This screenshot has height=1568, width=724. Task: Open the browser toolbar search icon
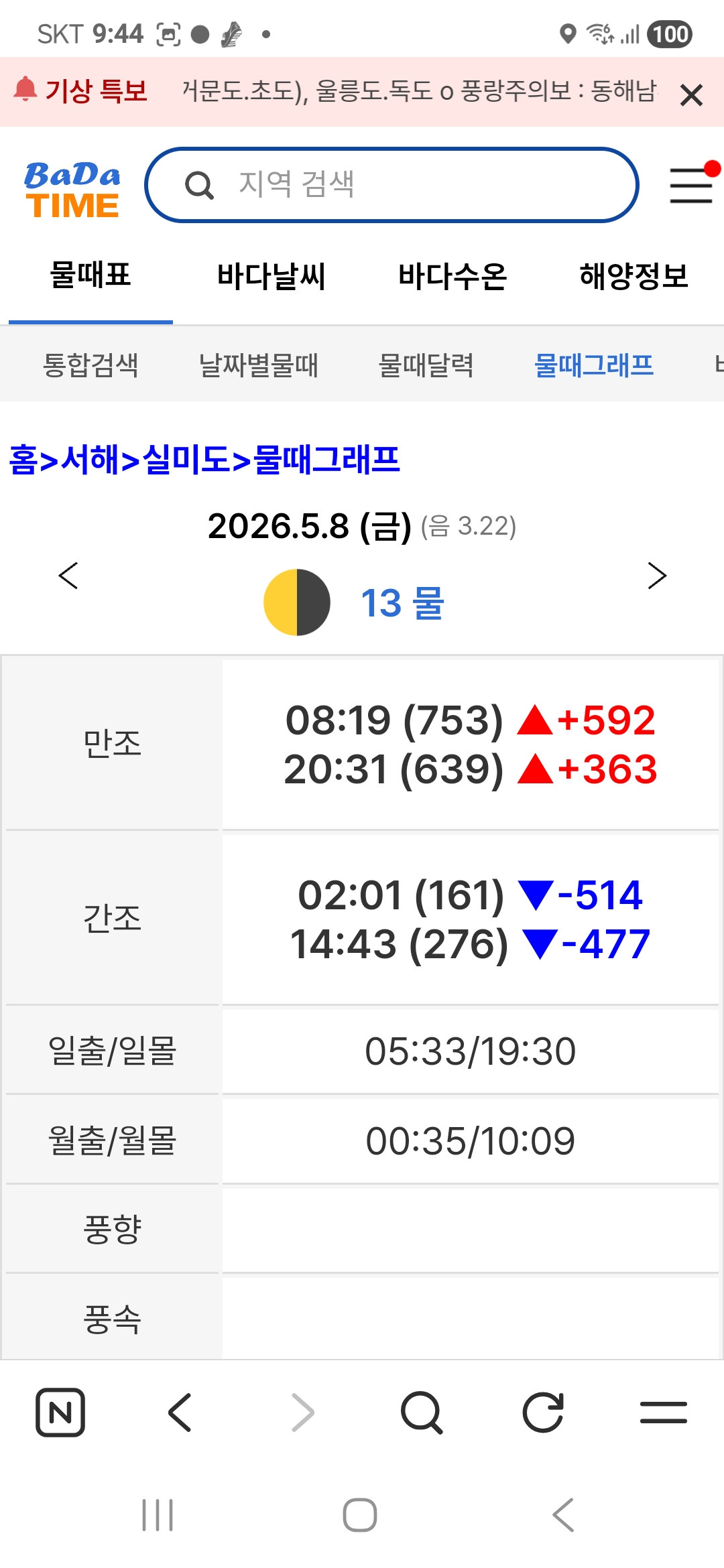422,1413
